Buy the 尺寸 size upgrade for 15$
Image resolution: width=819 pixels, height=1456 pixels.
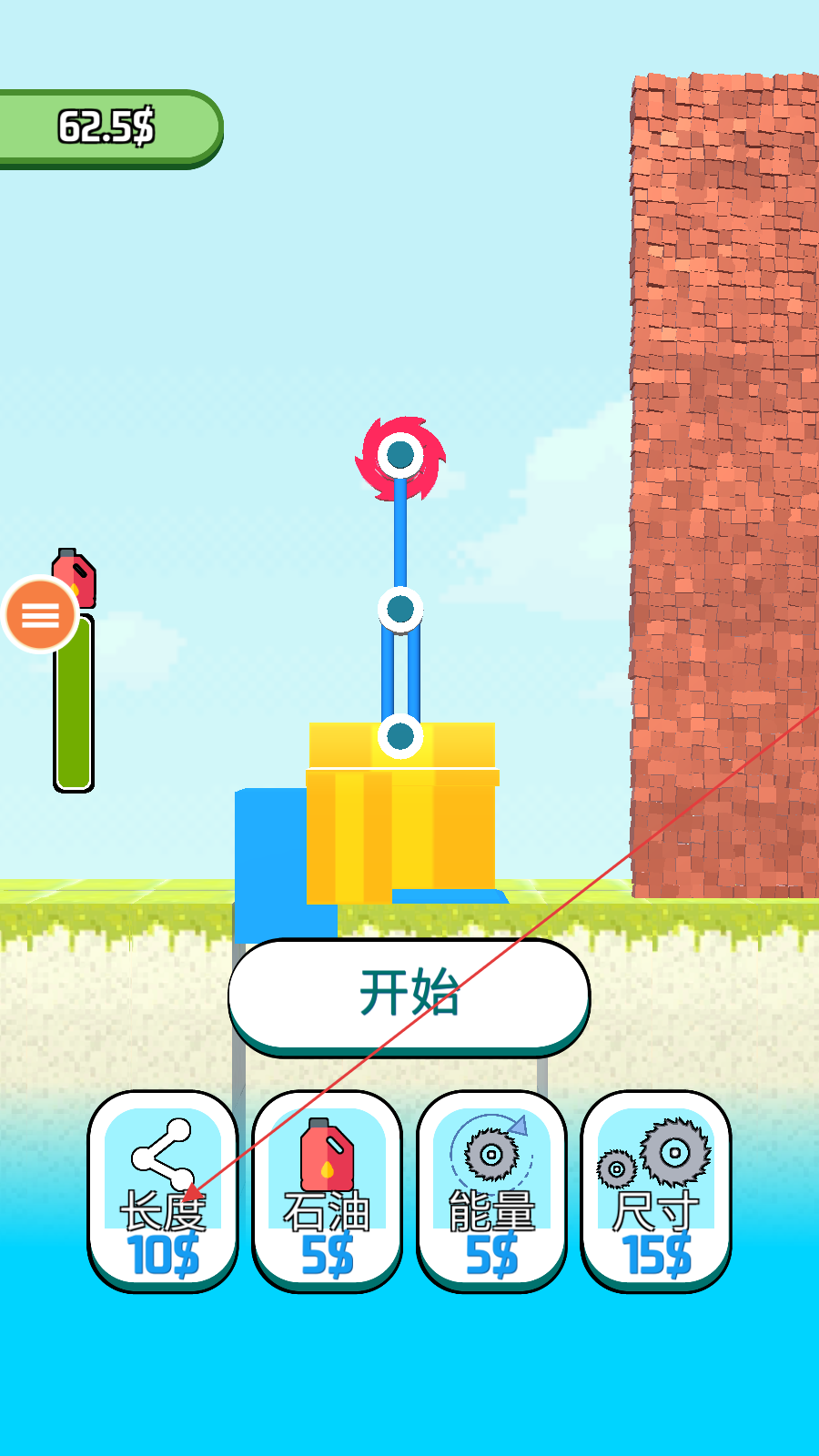655,1189
